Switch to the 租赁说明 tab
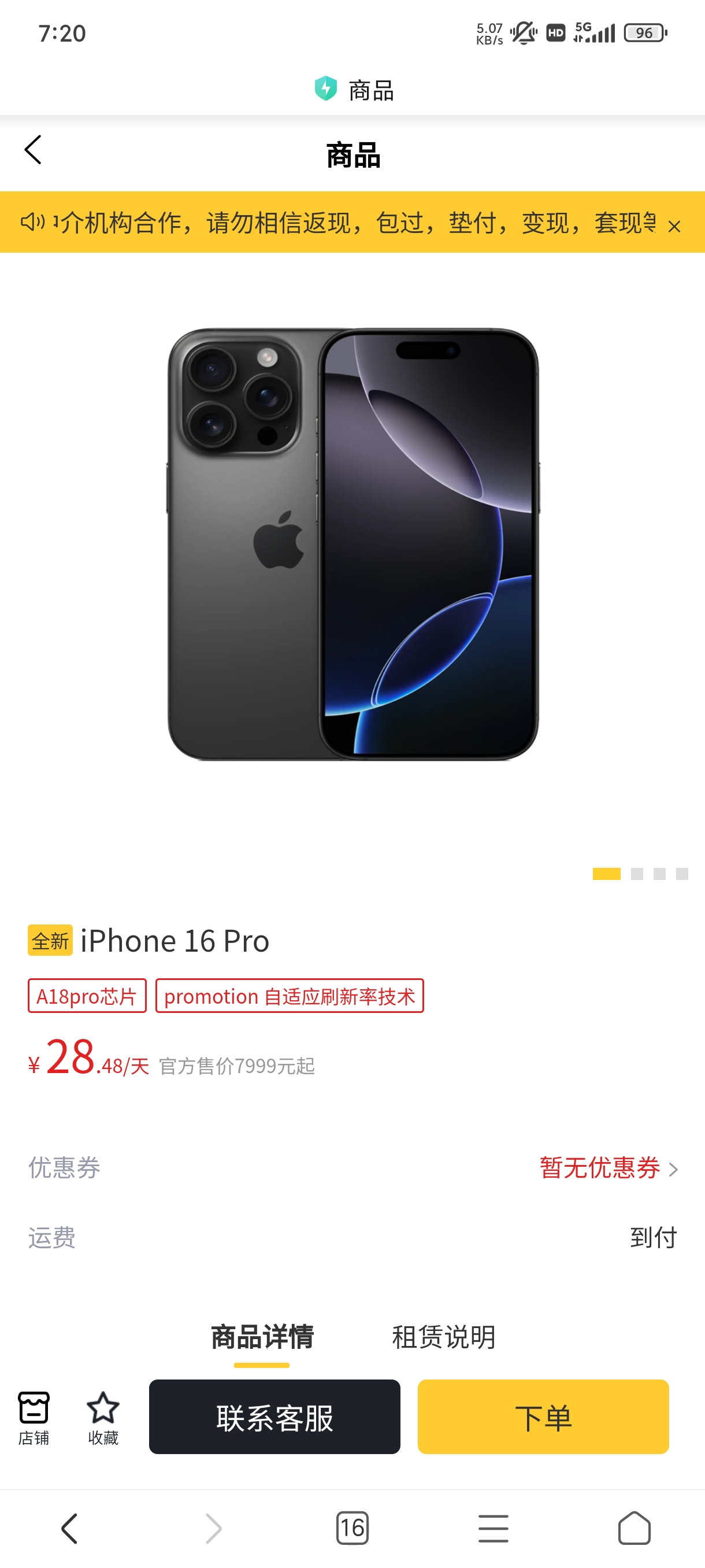Viewport: 705px width, 1568px height. click(444, 1337)
